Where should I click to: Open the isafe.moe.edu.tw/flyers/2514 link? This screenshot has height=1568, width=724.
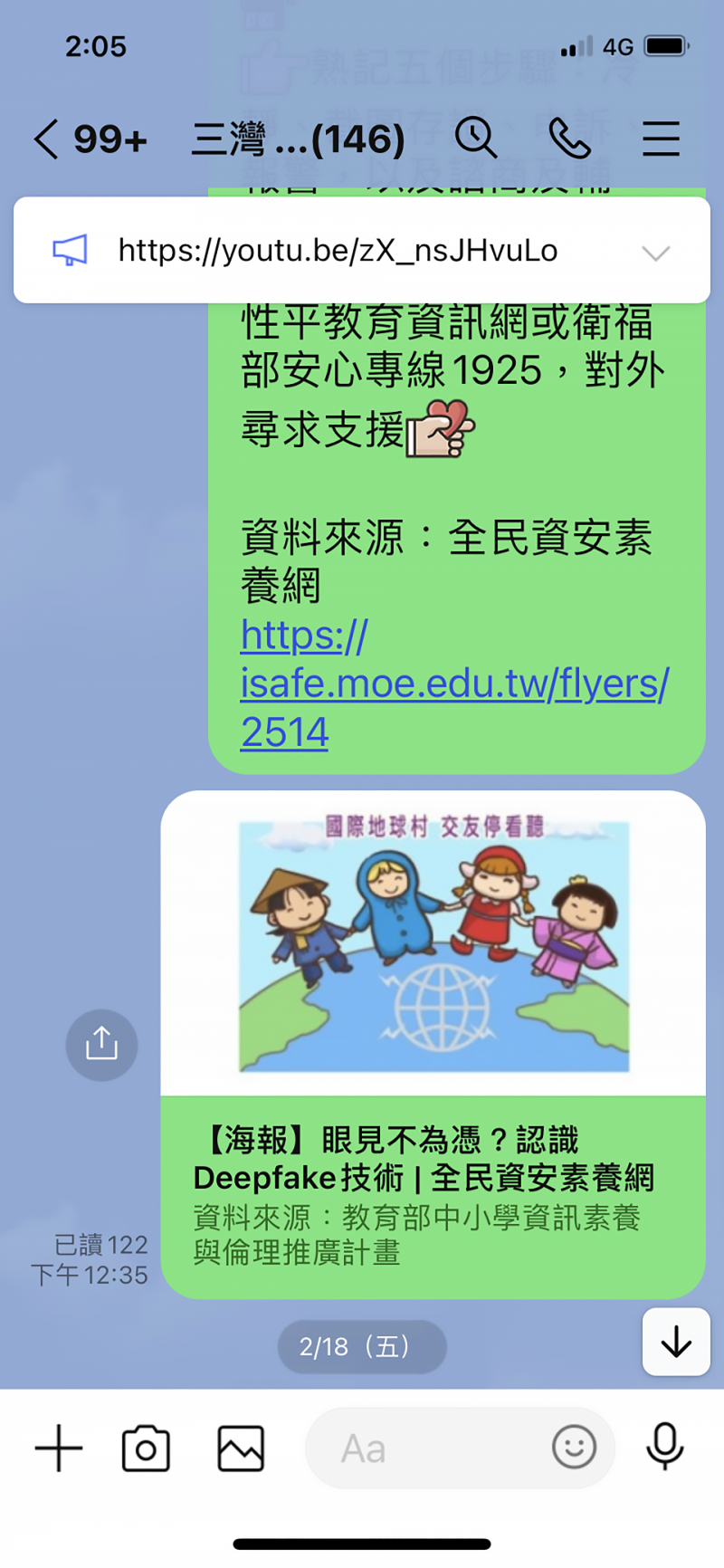(x=452, y=684)
